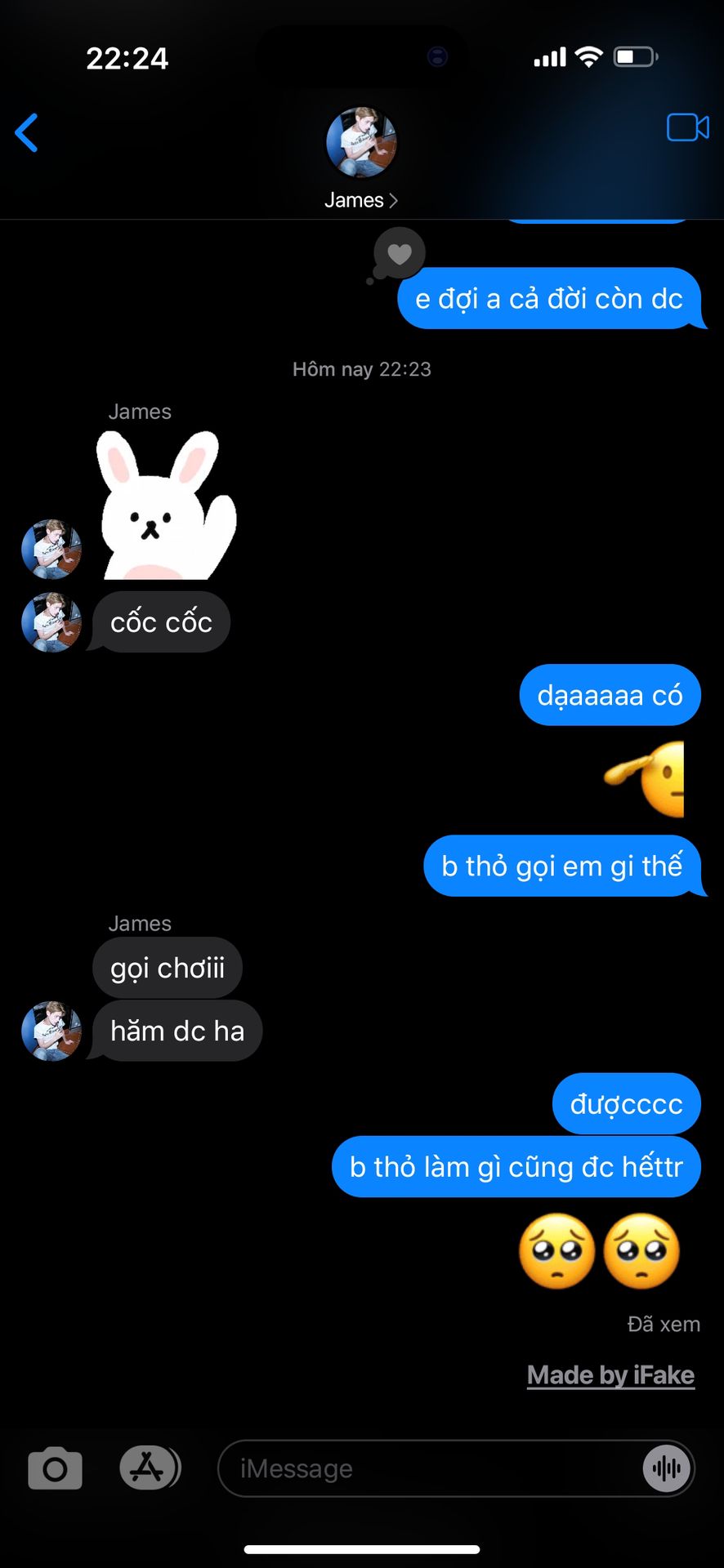Go back to the messages list
724x1568 pixels.
coord(27,133)
